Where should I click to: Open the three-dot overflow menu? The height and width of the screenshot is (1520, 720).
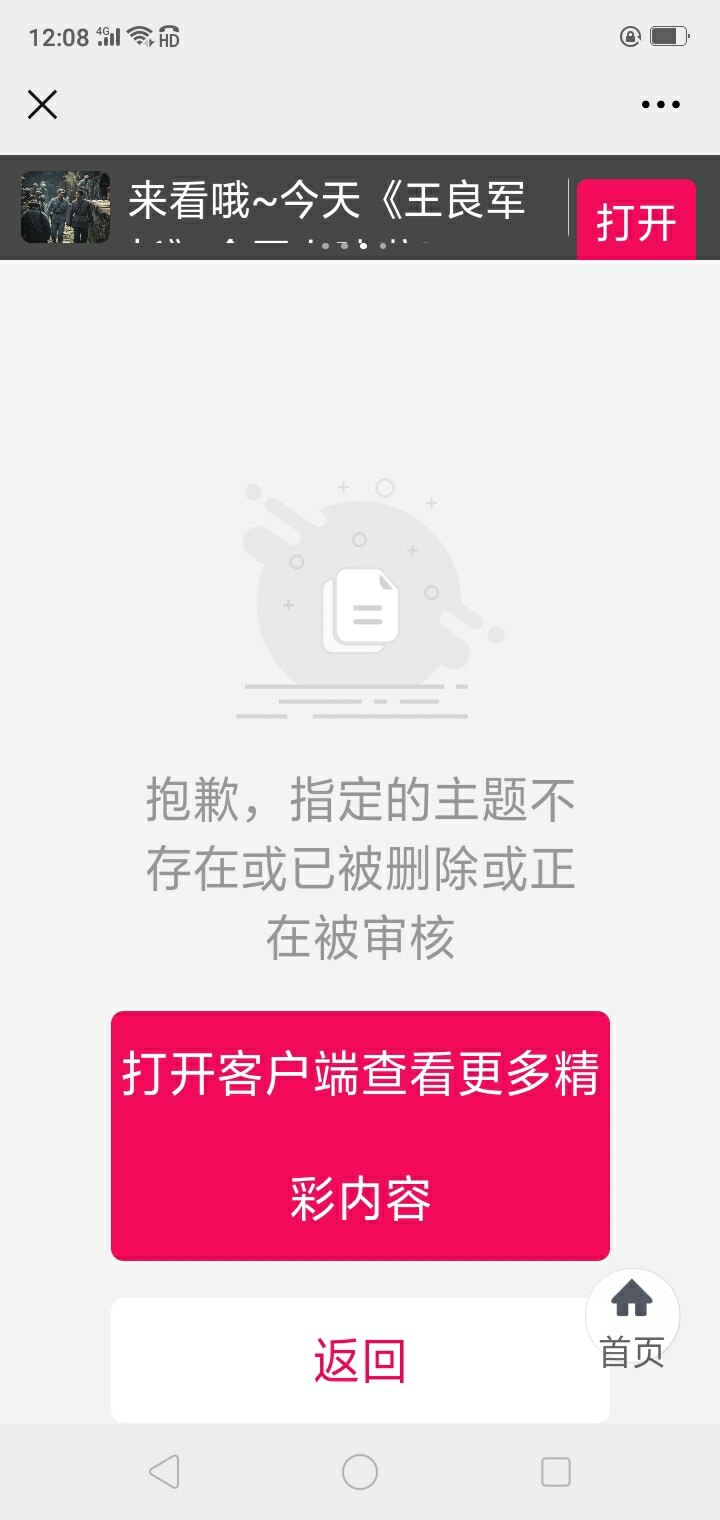tap(661, 104)
